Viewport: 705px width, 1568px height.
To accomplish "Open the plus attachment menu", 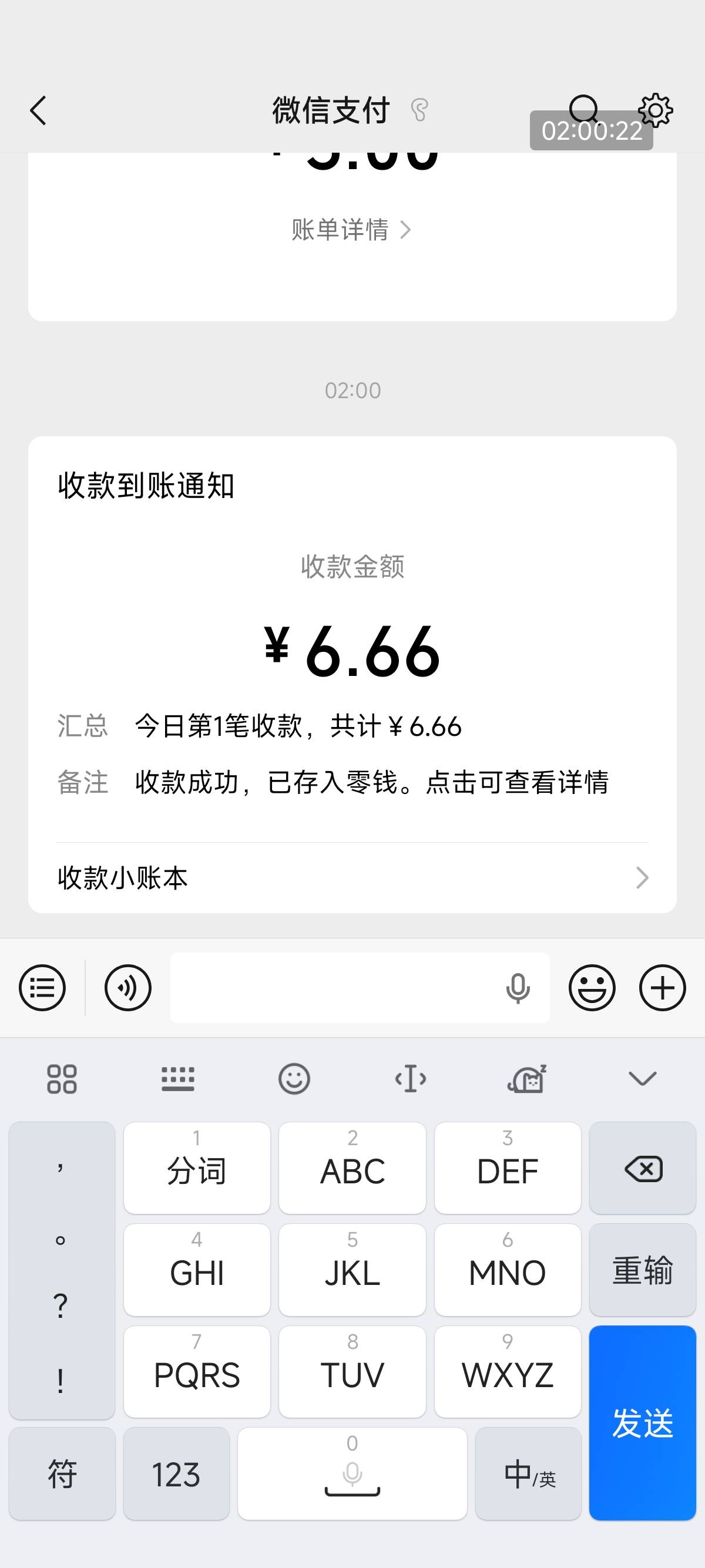I will click(x=662, y=987).
